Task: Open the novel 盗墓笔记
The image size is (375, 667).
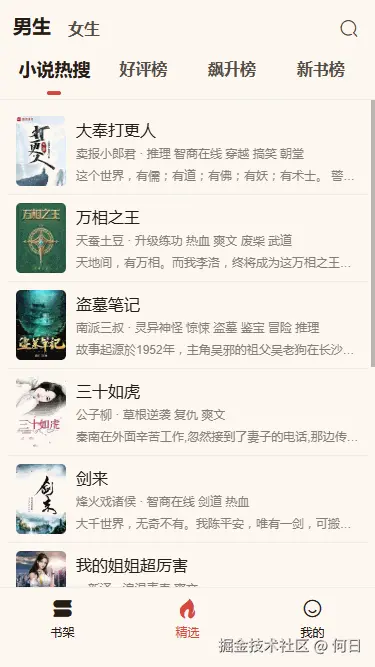Action: click(x=188, y=325)
